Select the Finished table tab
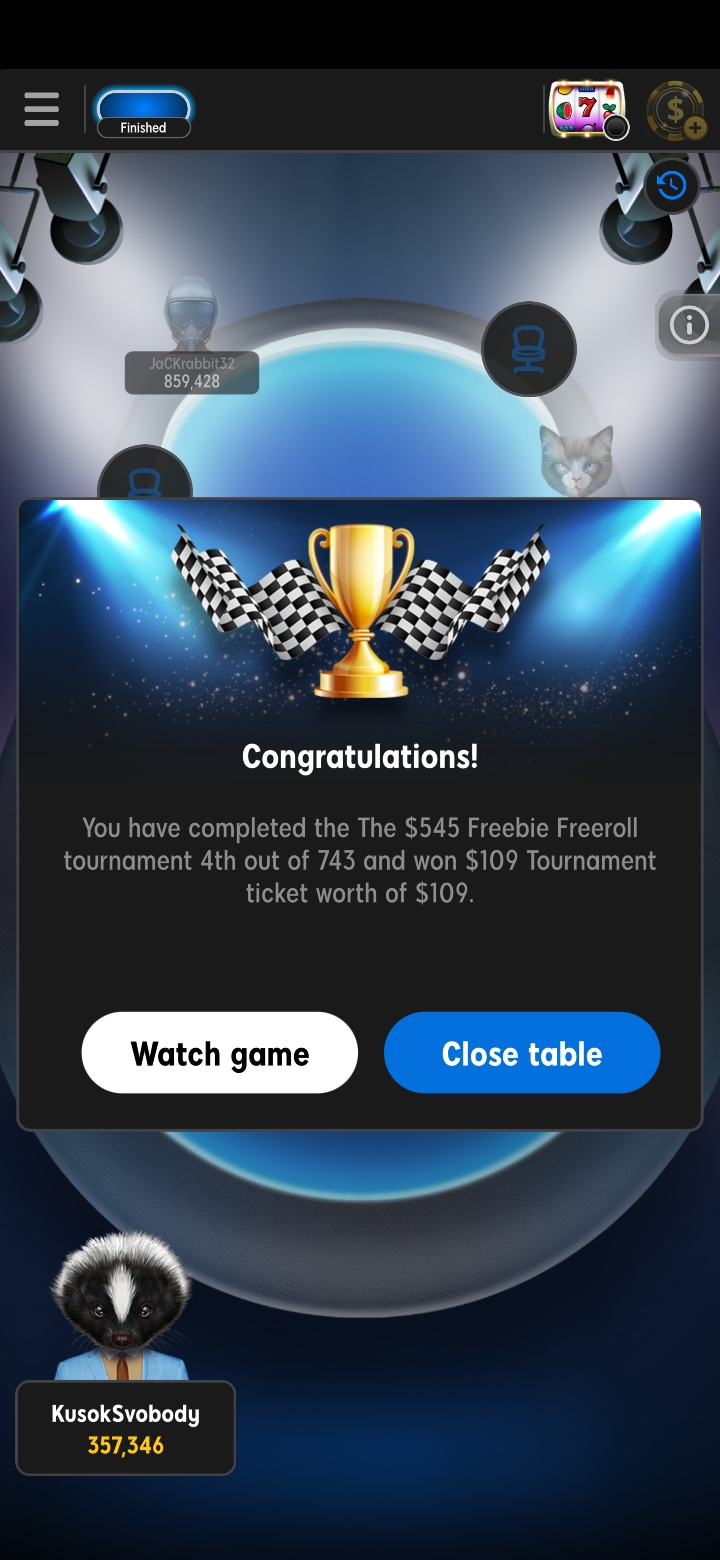This screenshot has height=1560, width=720. [x=143, y=113]
